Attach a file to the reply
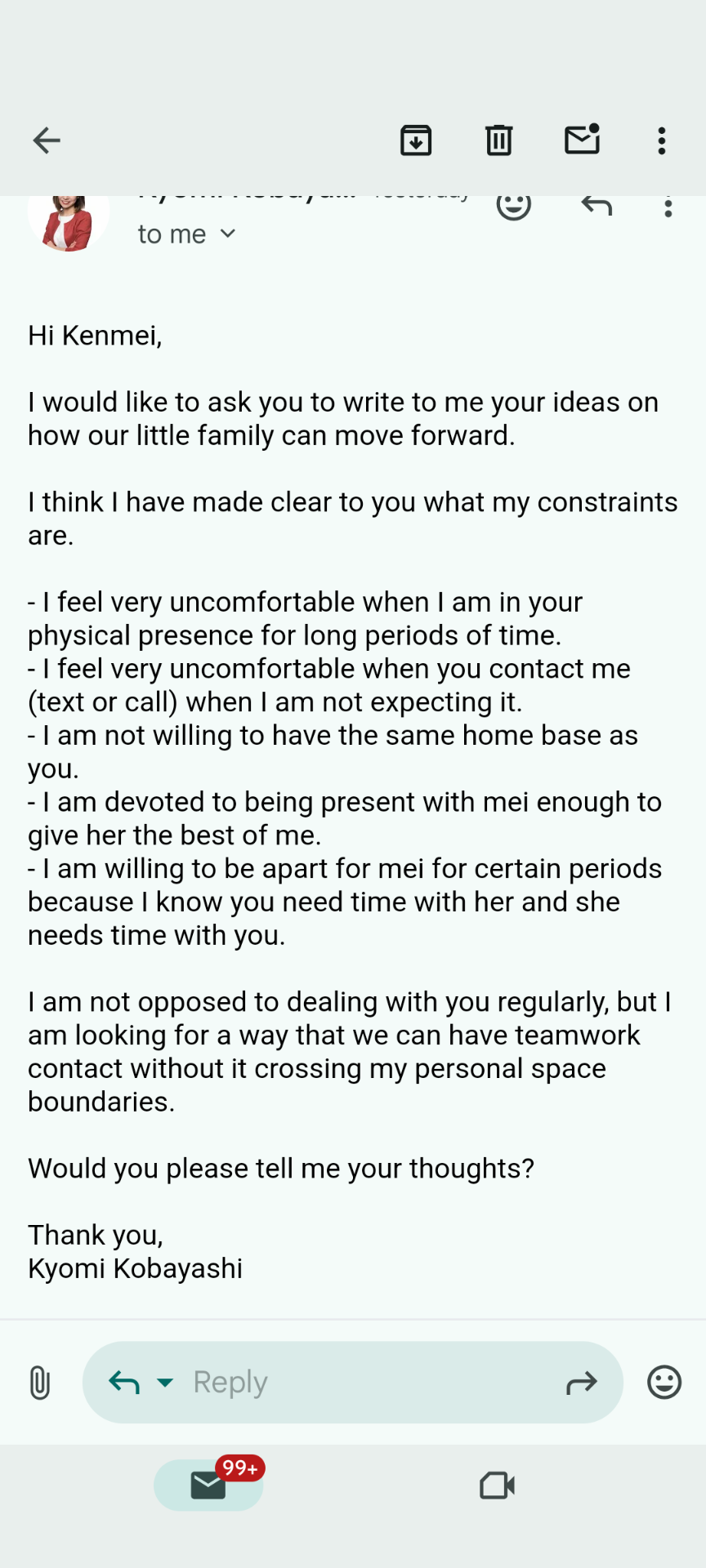Image resolution: width=706 pixels, height=1568 pixels. [x=39, y=1383]
